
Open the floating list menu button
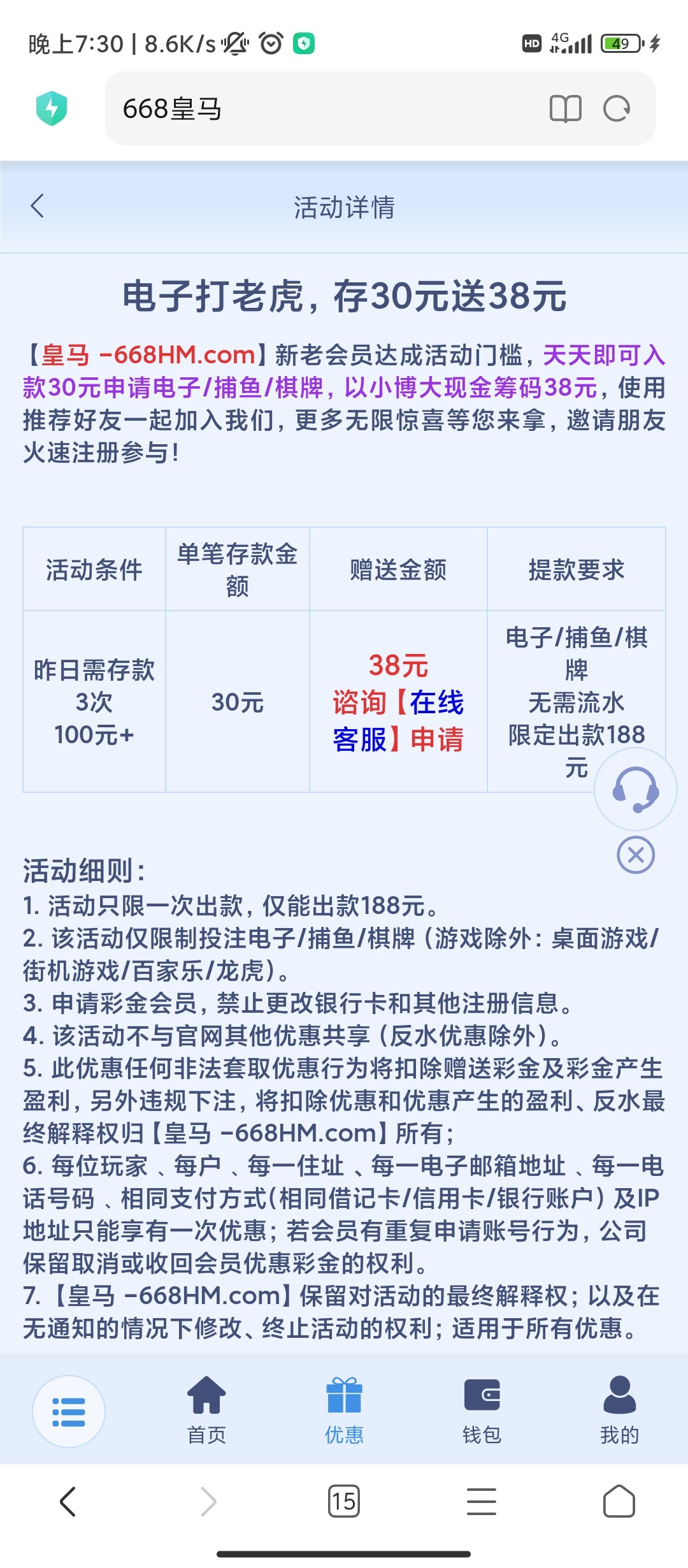tap(69, 1412)
